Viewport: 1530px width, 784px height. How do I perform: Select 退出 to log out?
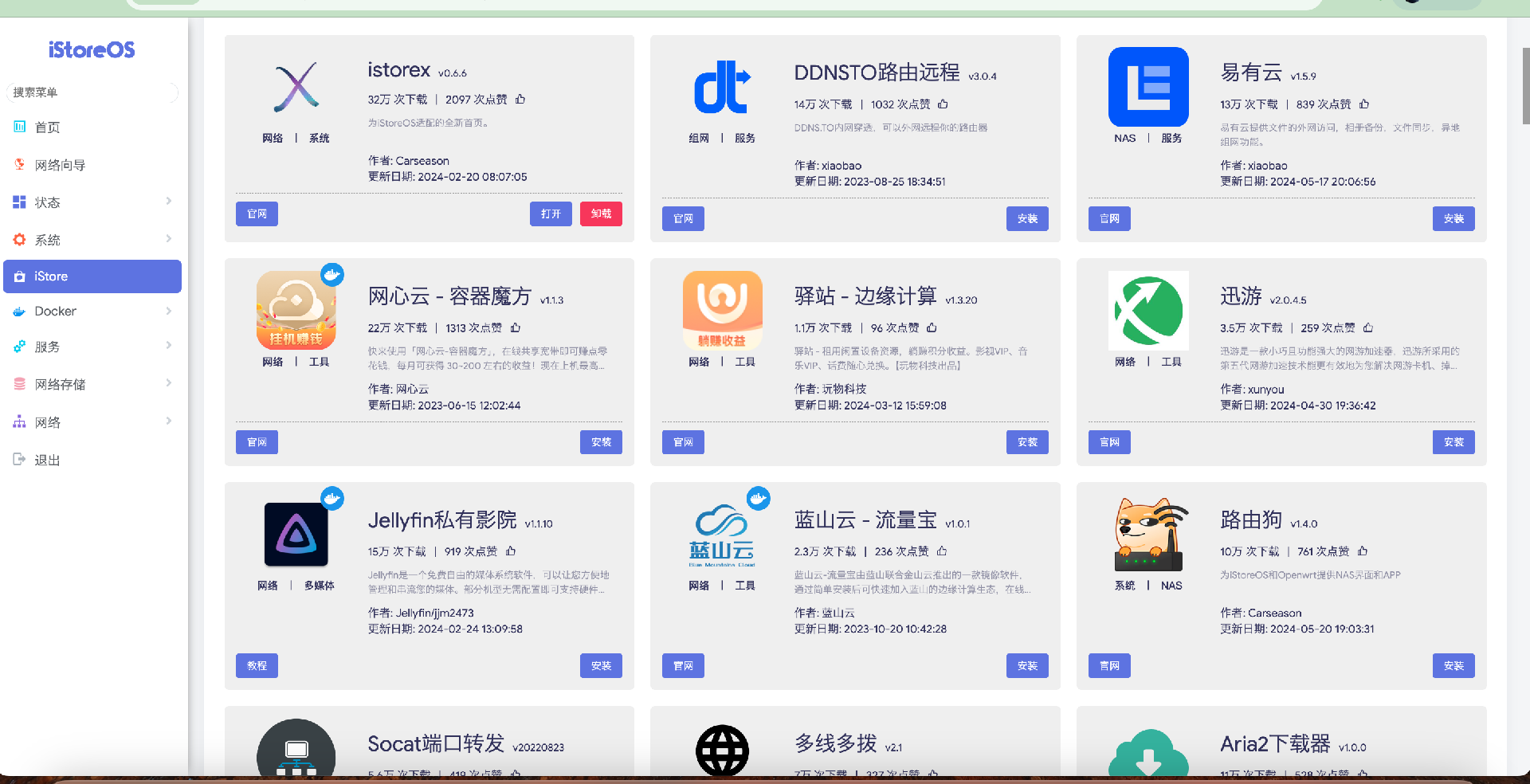(47, 460)
